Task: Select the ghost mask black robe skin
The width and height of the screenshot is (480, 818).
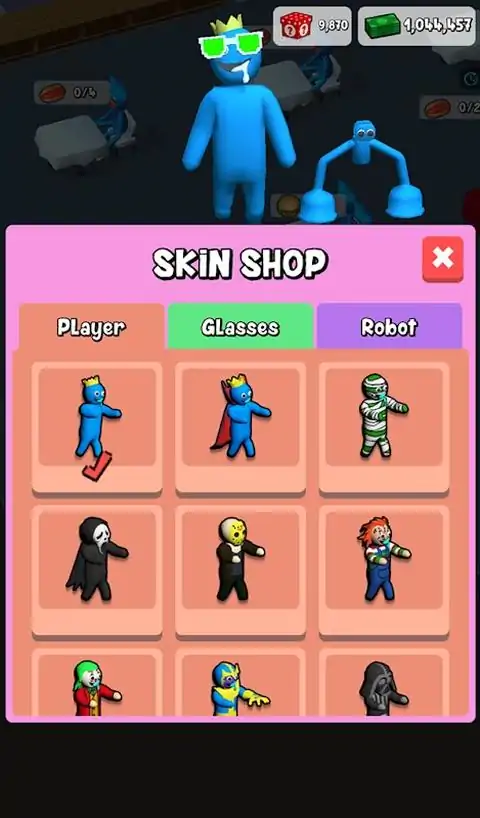Action: pos(97,571)
